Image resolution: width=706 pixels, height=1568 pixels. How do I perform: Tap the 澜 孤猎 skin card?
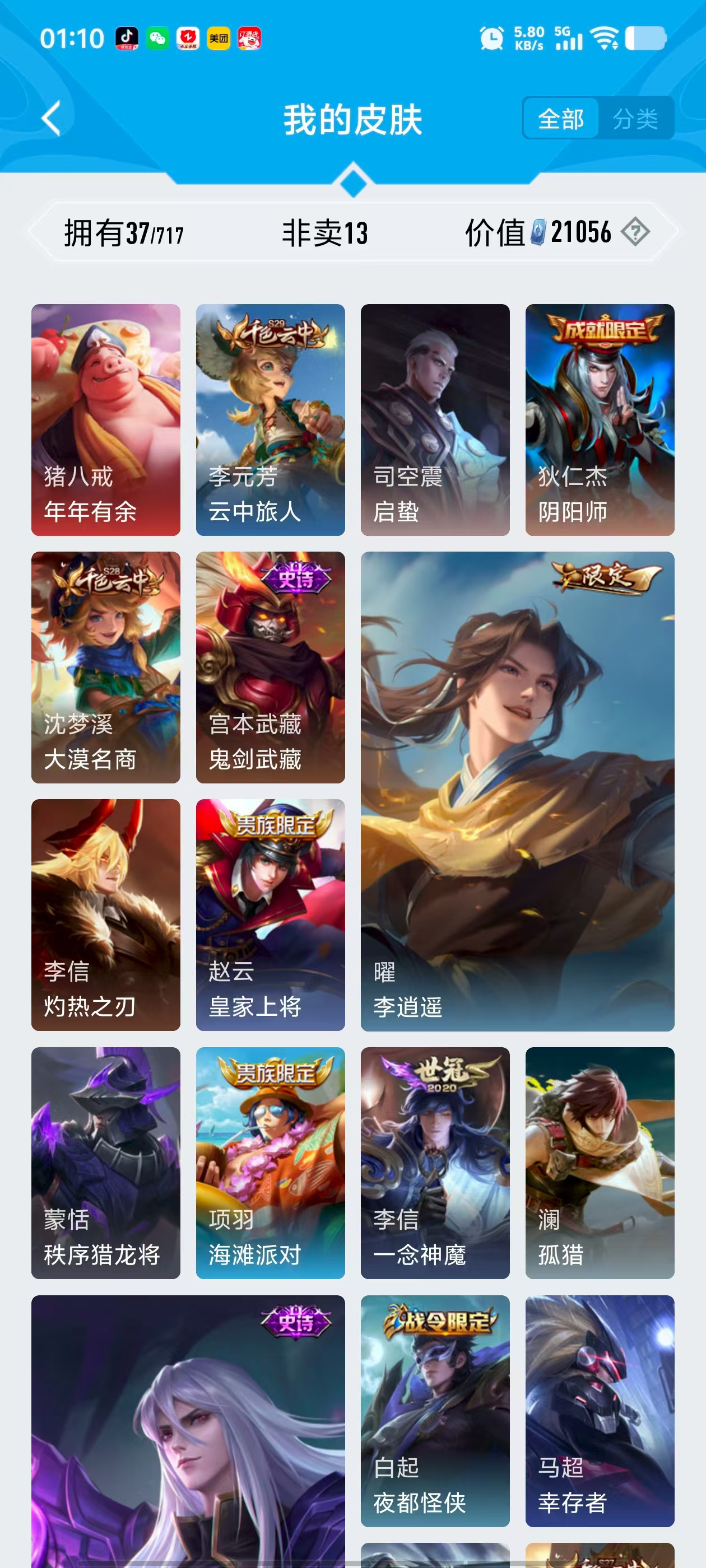(x=600, y=1163)
